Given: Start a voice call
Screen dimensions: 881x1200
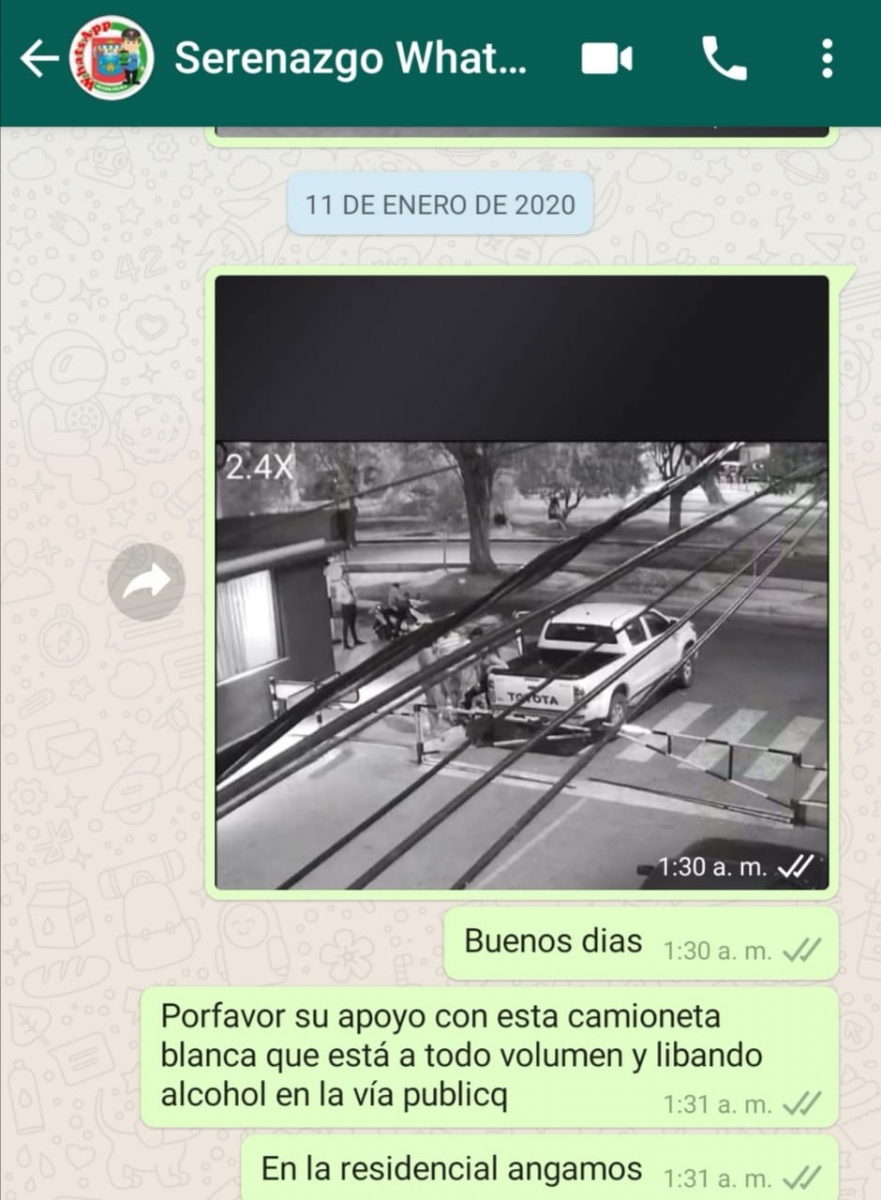Looking at the screenshot, I should tap(724, 59).
